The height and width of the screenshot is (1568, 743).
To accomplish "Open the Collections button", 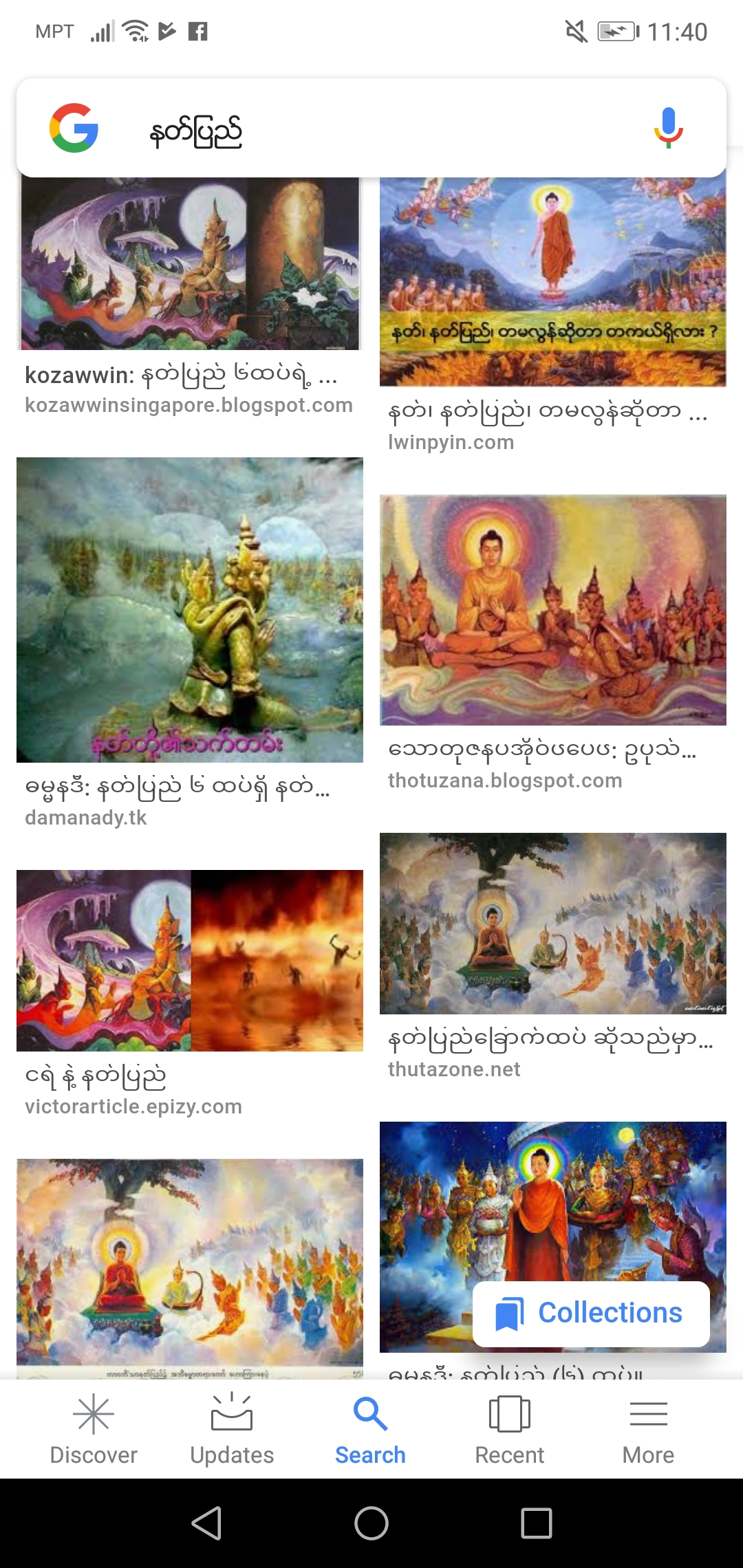I will (x=591, y=1314).
